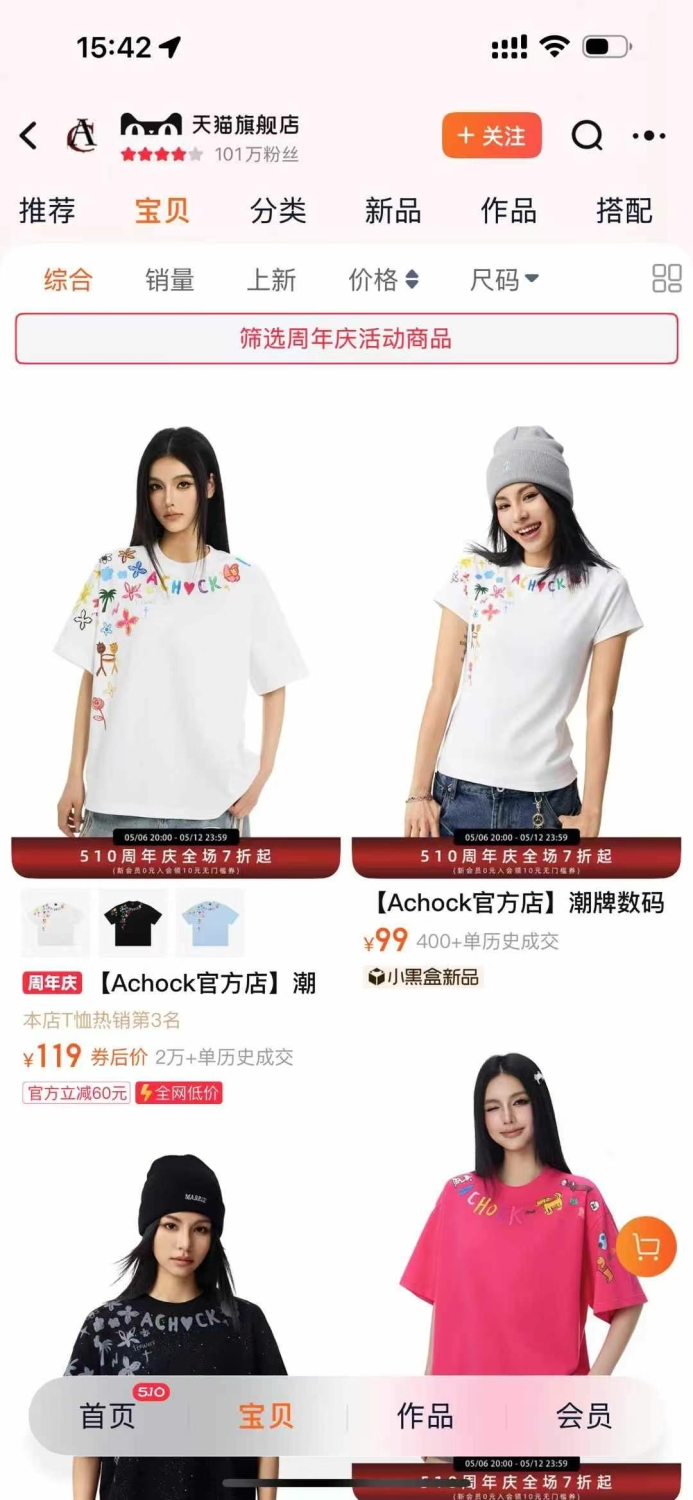
Task: Sort by 价格
Action: pyautogui.click(x=384, y=280)
